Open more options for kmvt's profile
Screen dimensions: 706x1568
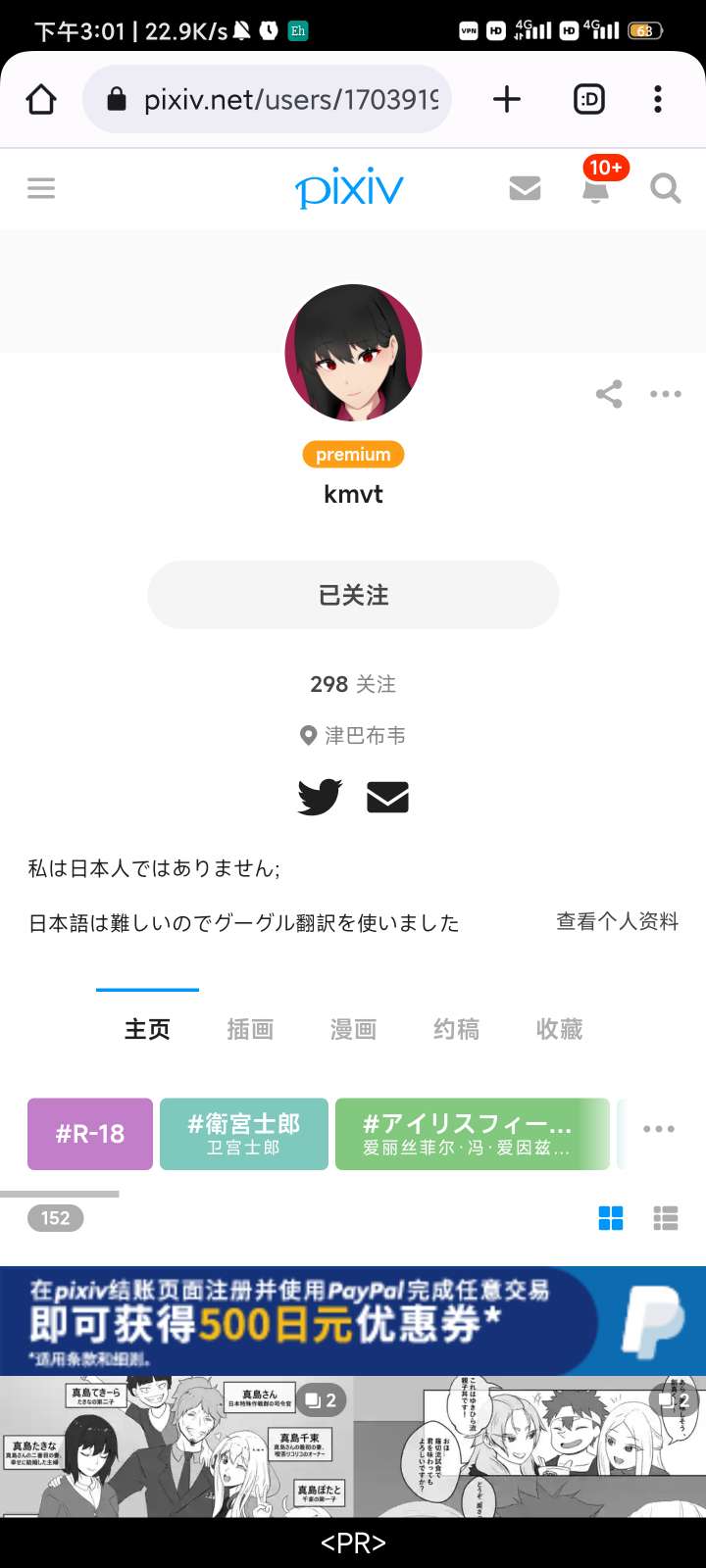(x=666, y=394)
